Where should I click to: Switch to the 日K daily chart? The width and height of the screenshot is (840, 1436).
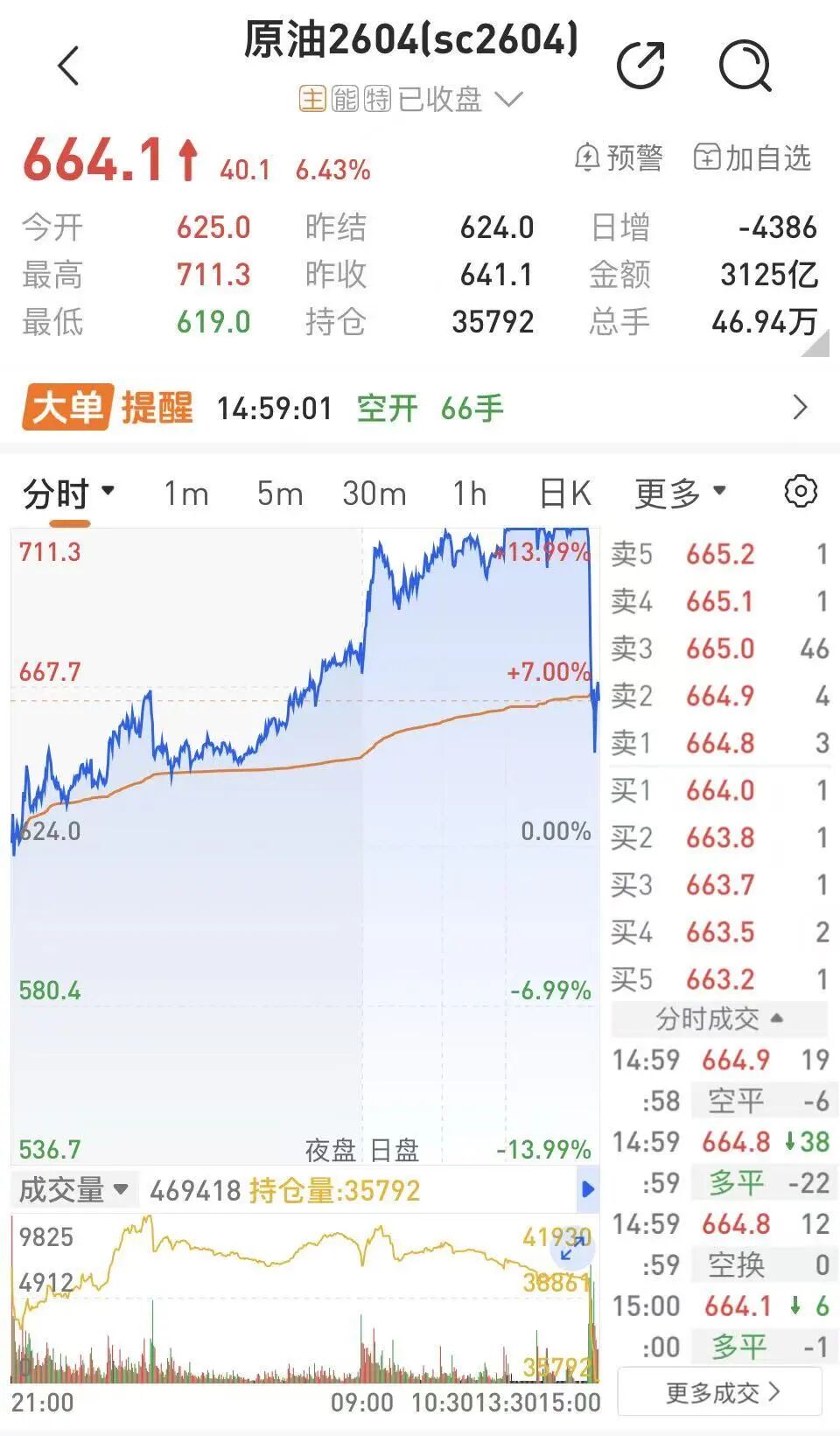click(x=564, y=494)
